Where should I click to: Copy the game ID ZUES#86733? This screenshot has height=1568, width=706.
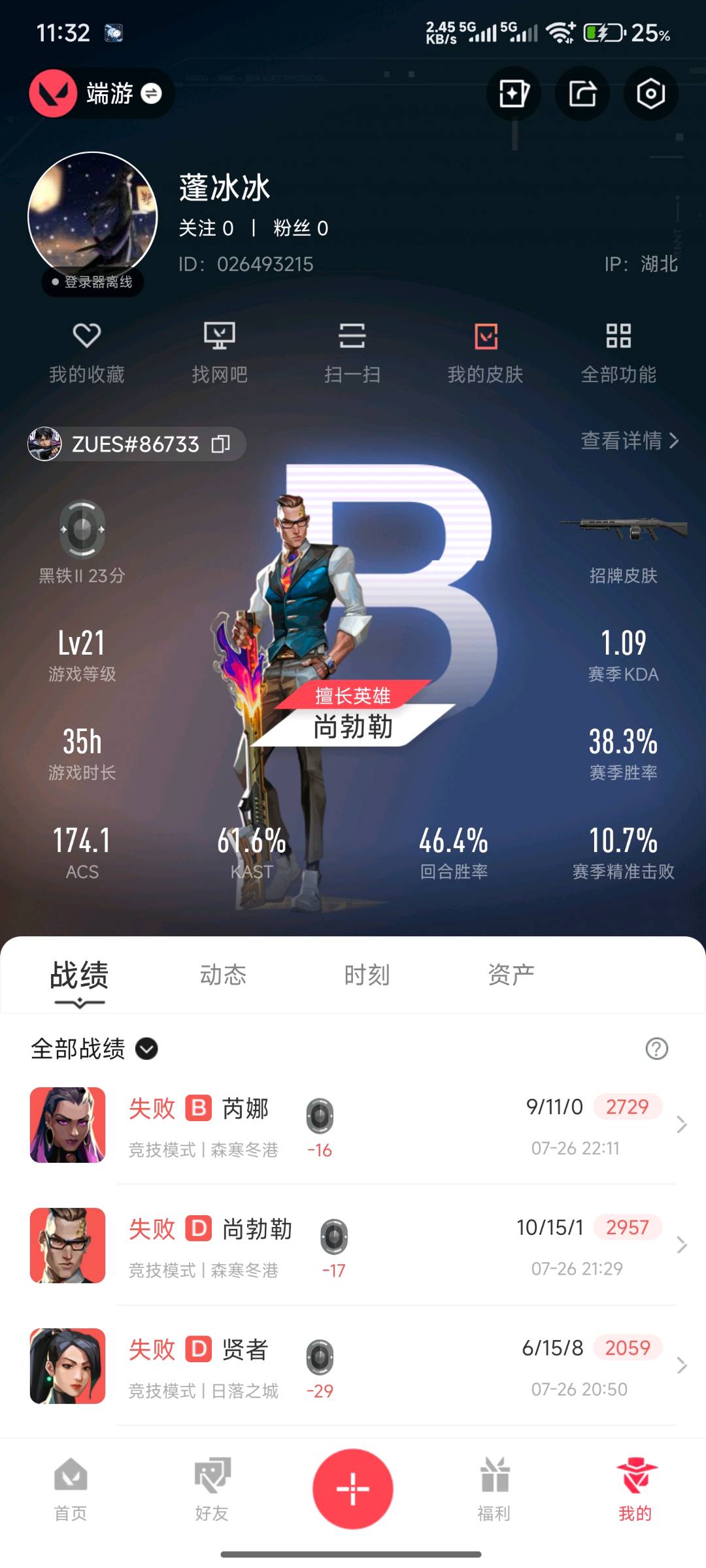point(221,444)
